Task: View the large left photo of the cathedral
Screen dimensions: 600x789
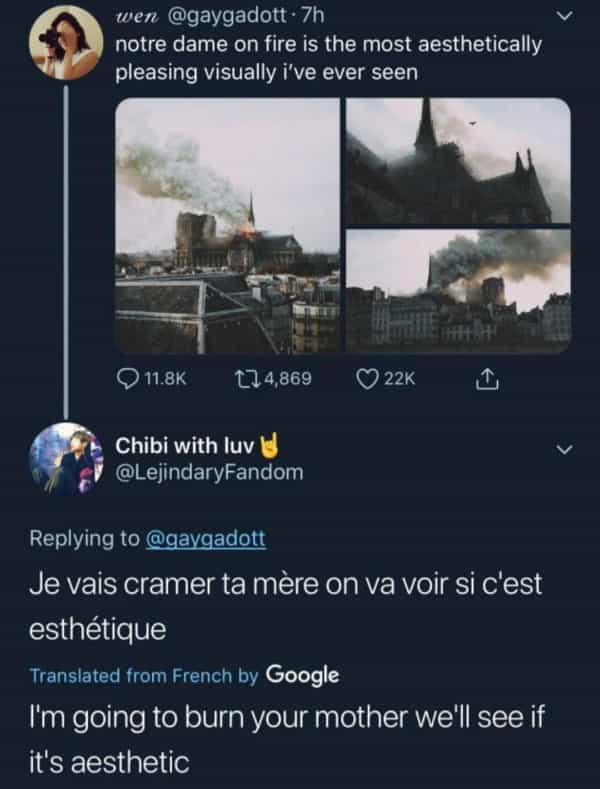Action: coord(228,225)
